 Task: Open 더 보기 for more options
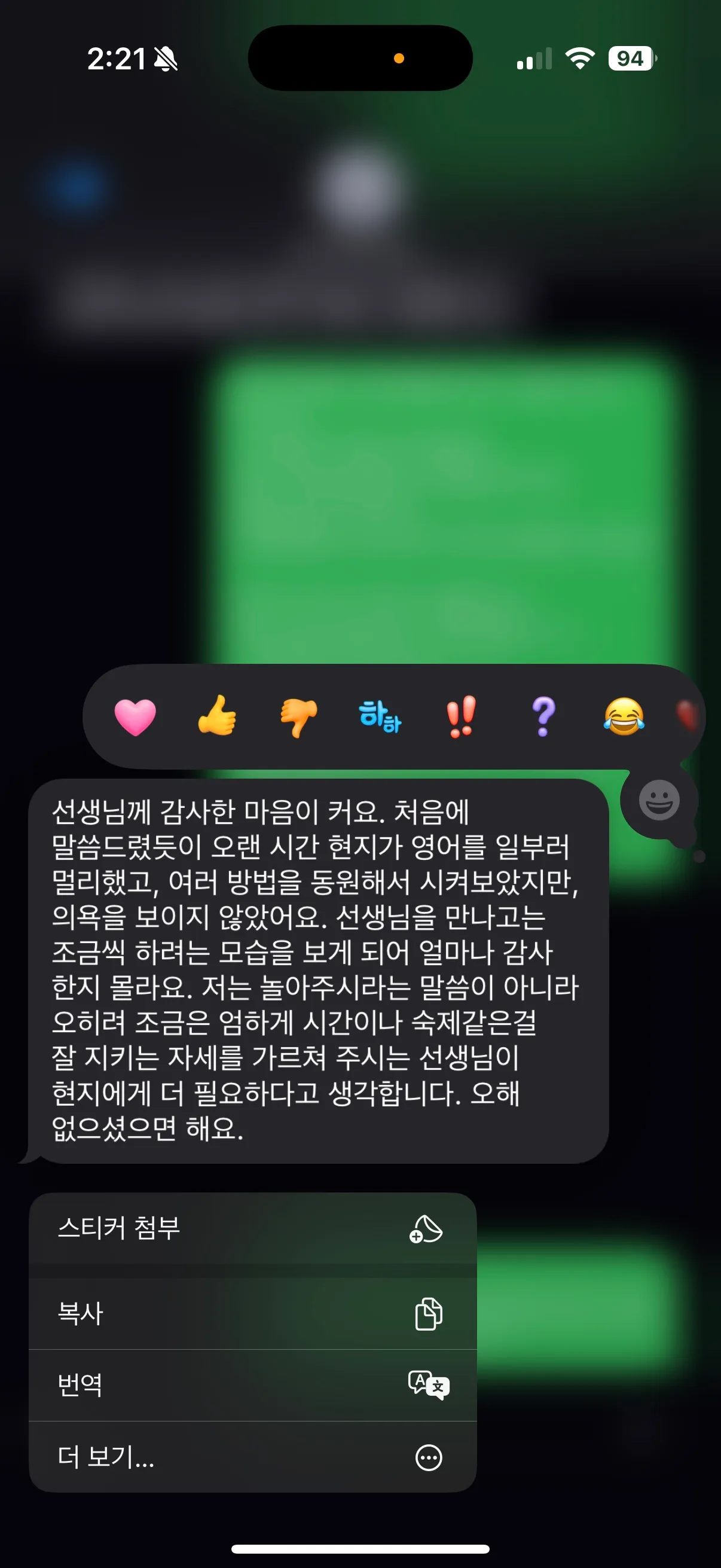[252, 1457]
